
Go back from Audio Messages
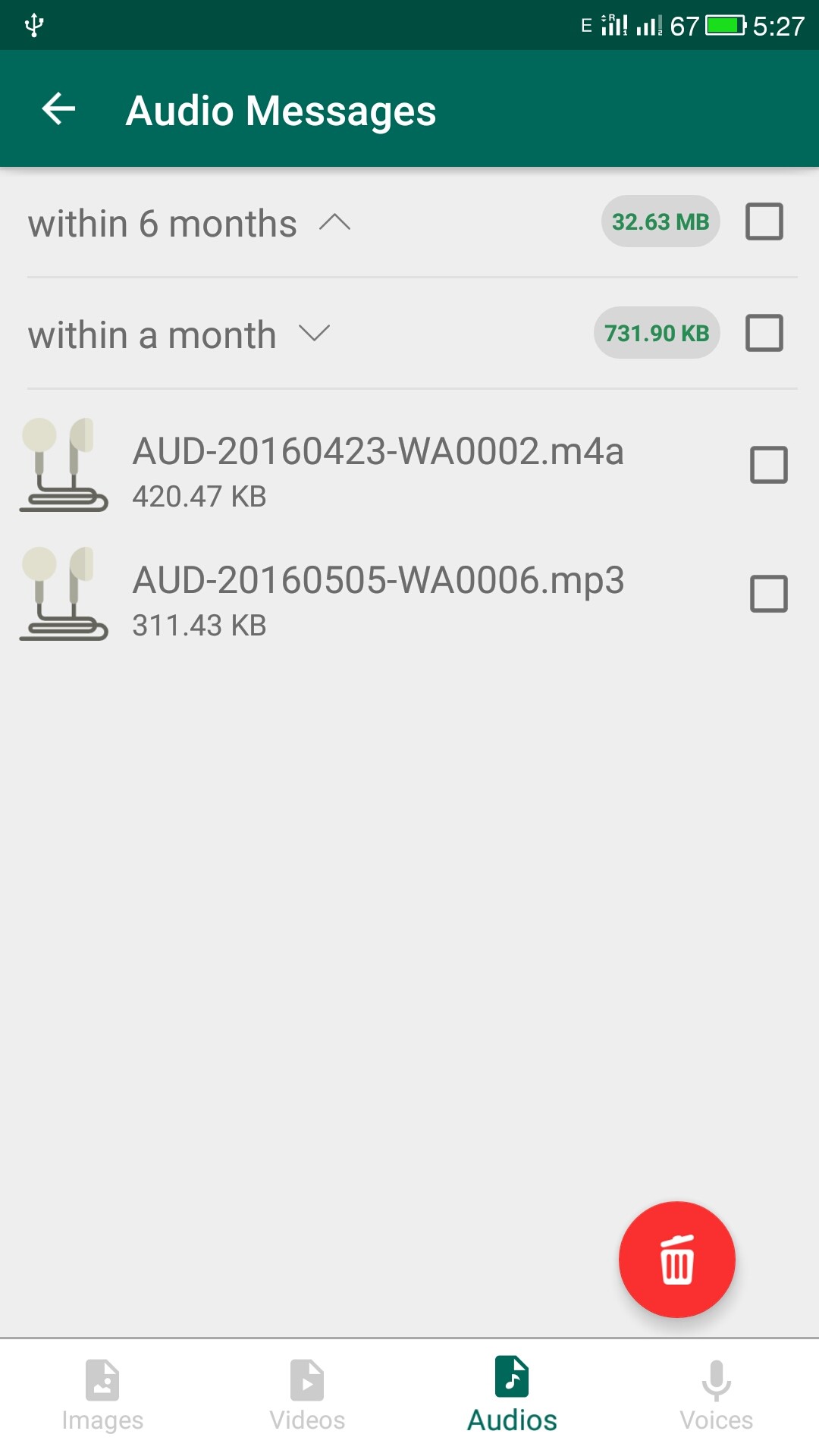tap(58, 109)
